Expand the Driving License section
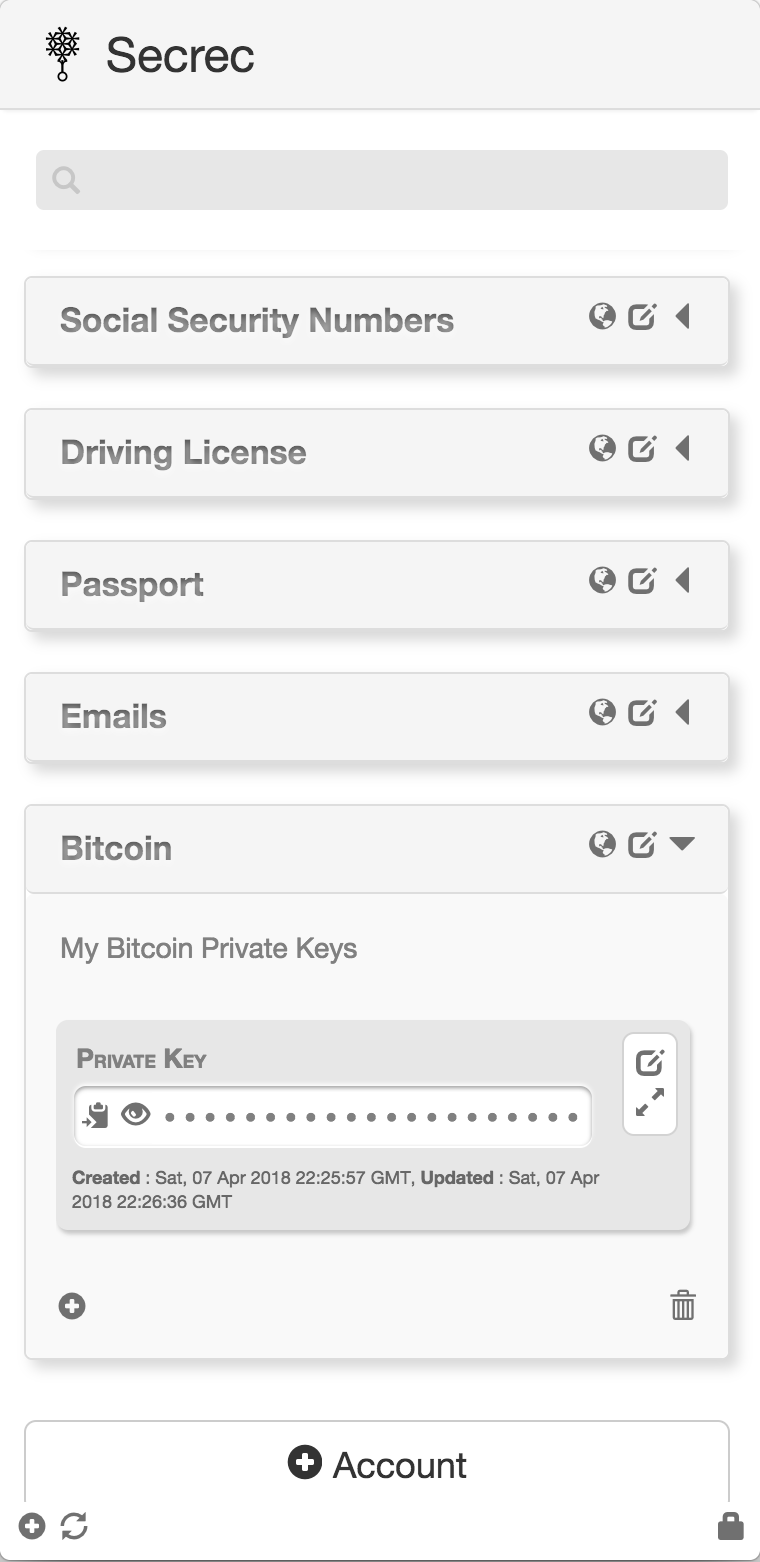760x1562 pixels. coord(683,449)
